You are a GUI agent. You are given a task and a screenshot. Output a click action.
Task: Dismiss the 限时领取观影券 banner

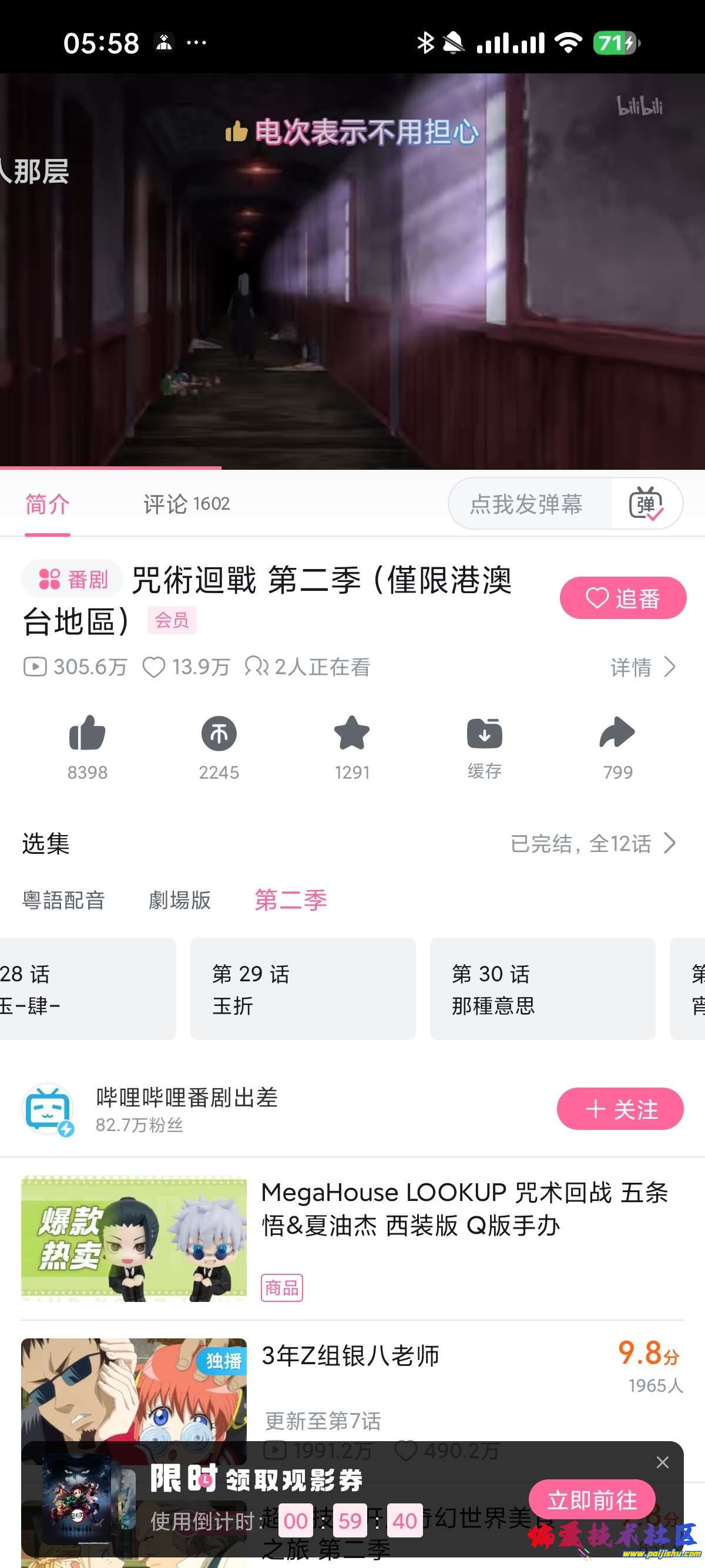(x=662, y=1463)
